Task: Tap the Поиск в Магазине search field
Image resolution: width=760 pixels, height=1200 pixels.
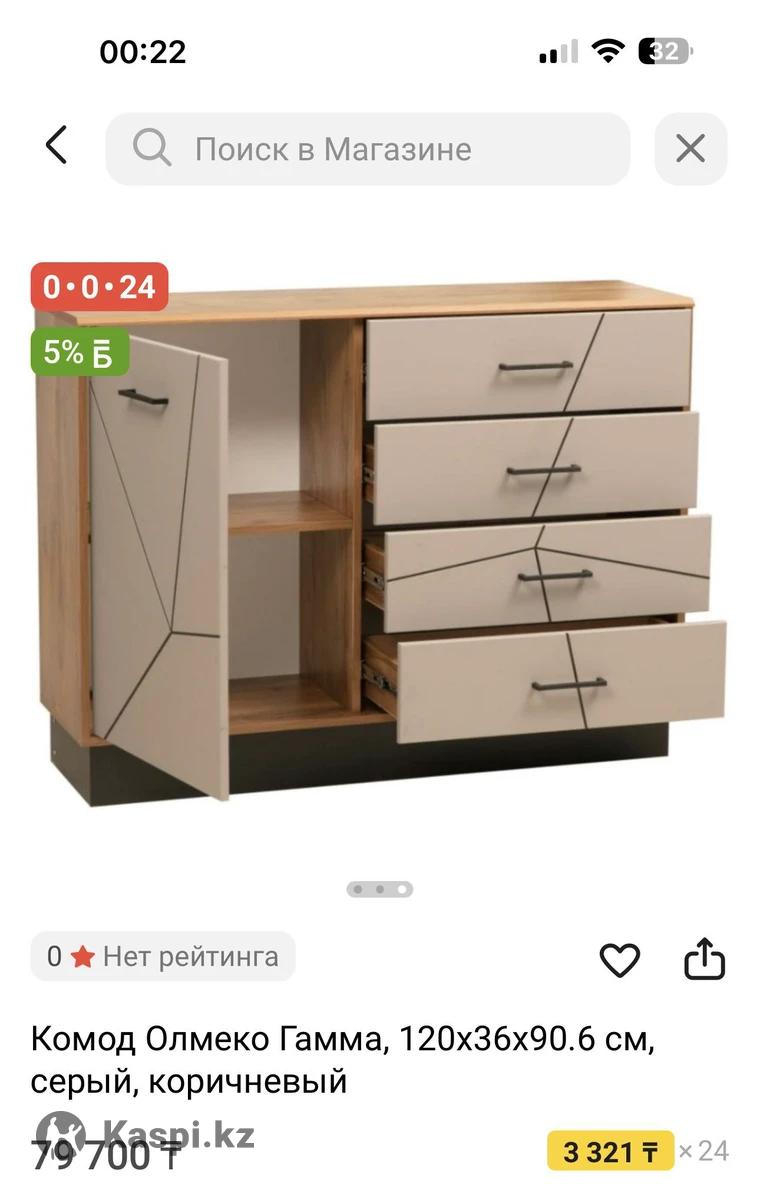Action: tap(368, 149)
